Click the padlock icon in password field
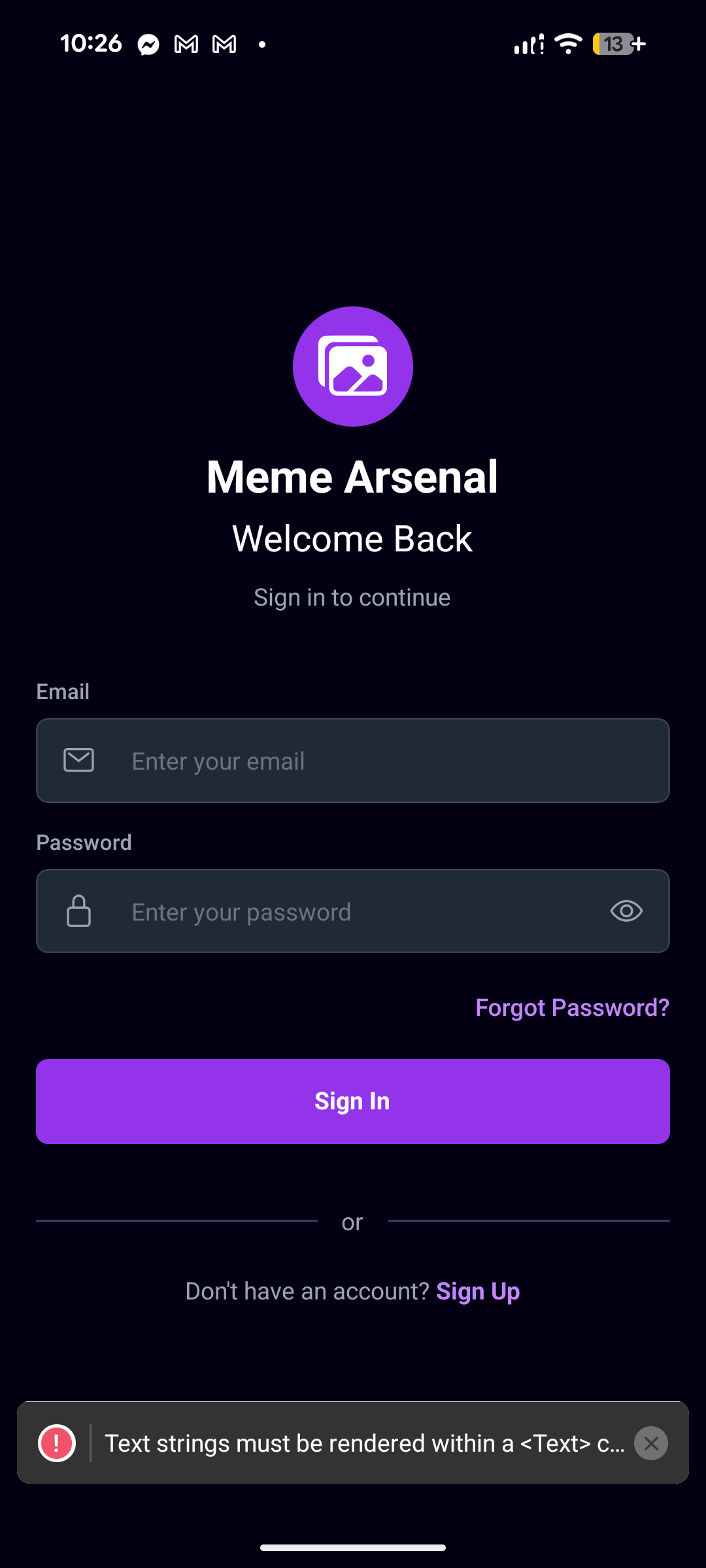Image resolution: width=706 pixels, height=1568 pixels. coord(78,911)
